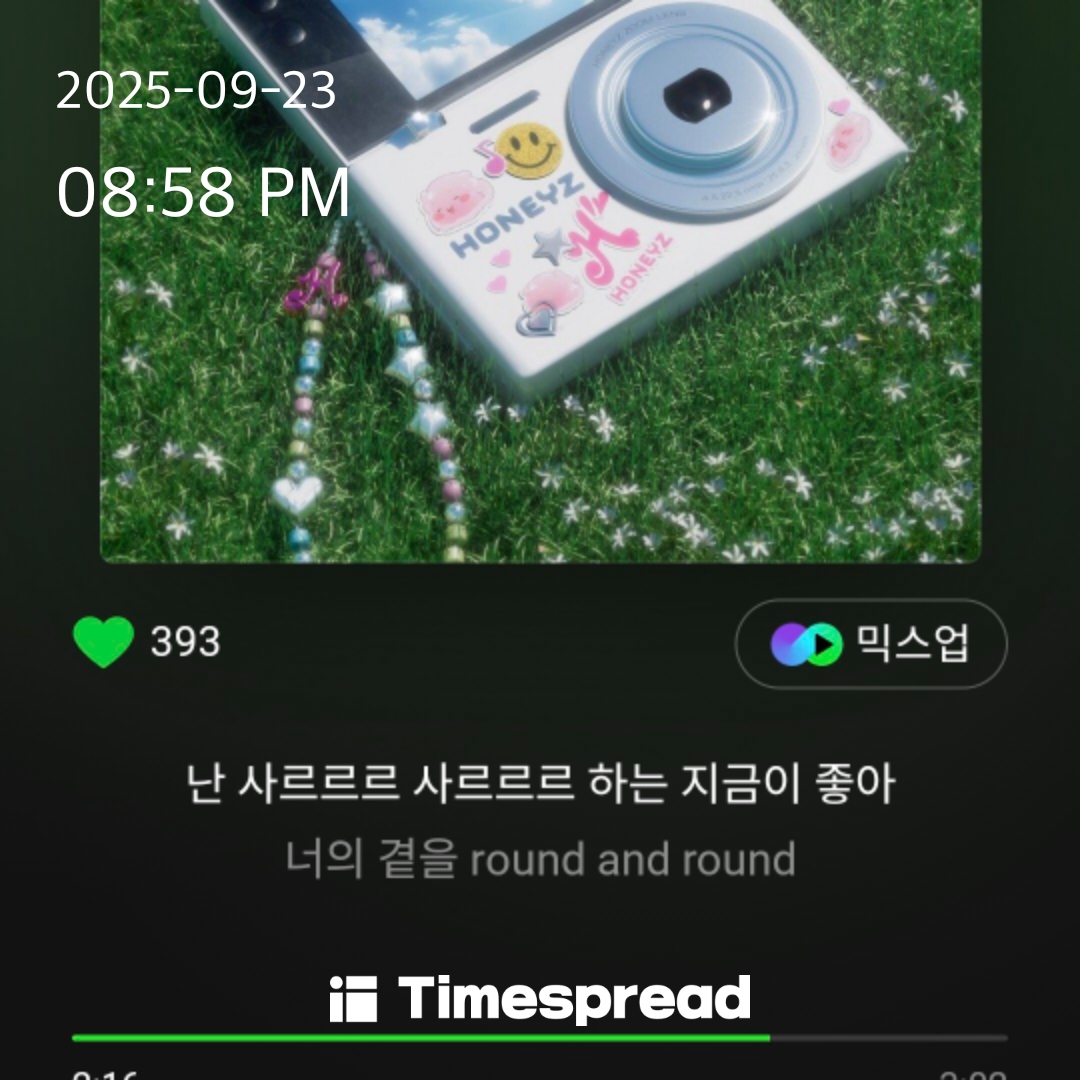
Task: Like the song with the green heart
Action: (x=103, y=642)
